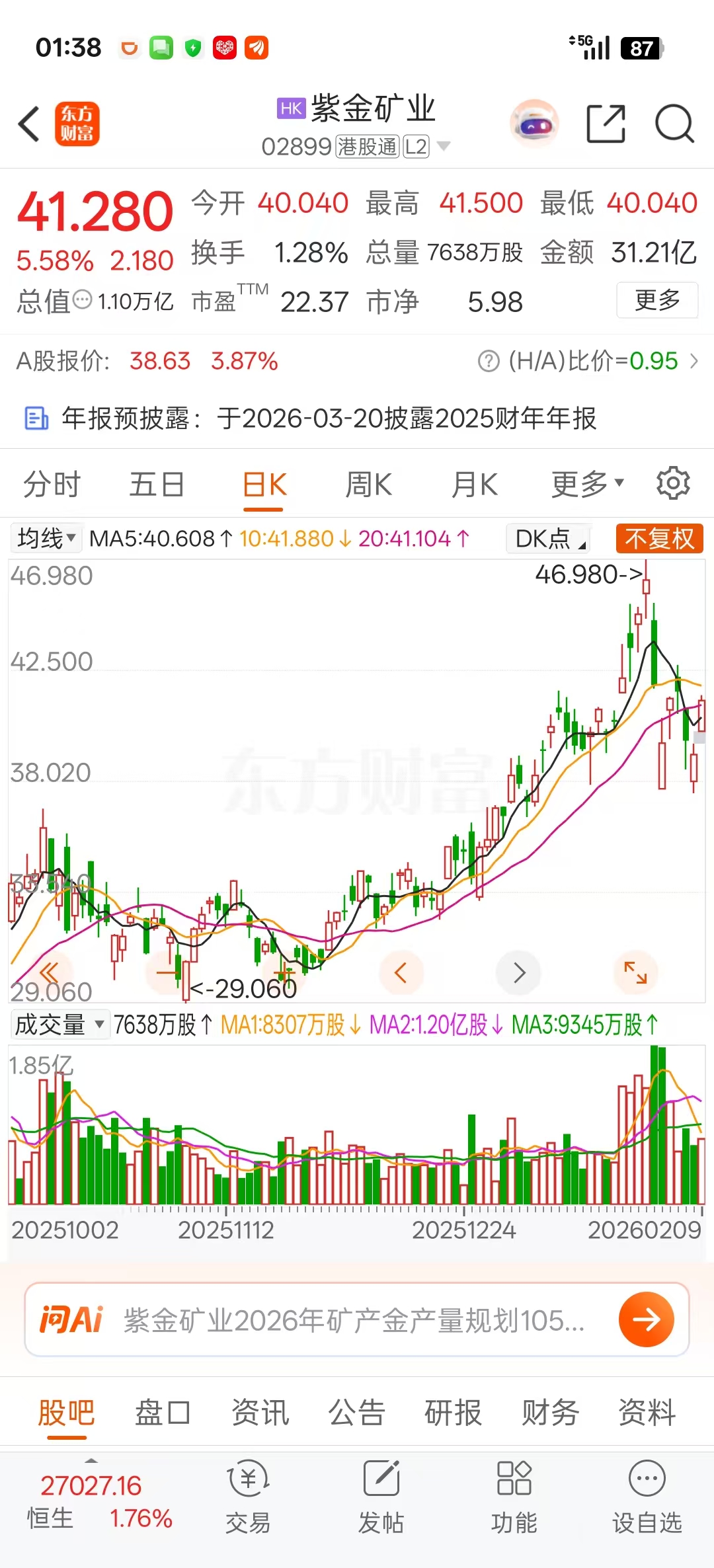Select the 月K monthly chart tab

pyautogui.click(x=474, y=485)
